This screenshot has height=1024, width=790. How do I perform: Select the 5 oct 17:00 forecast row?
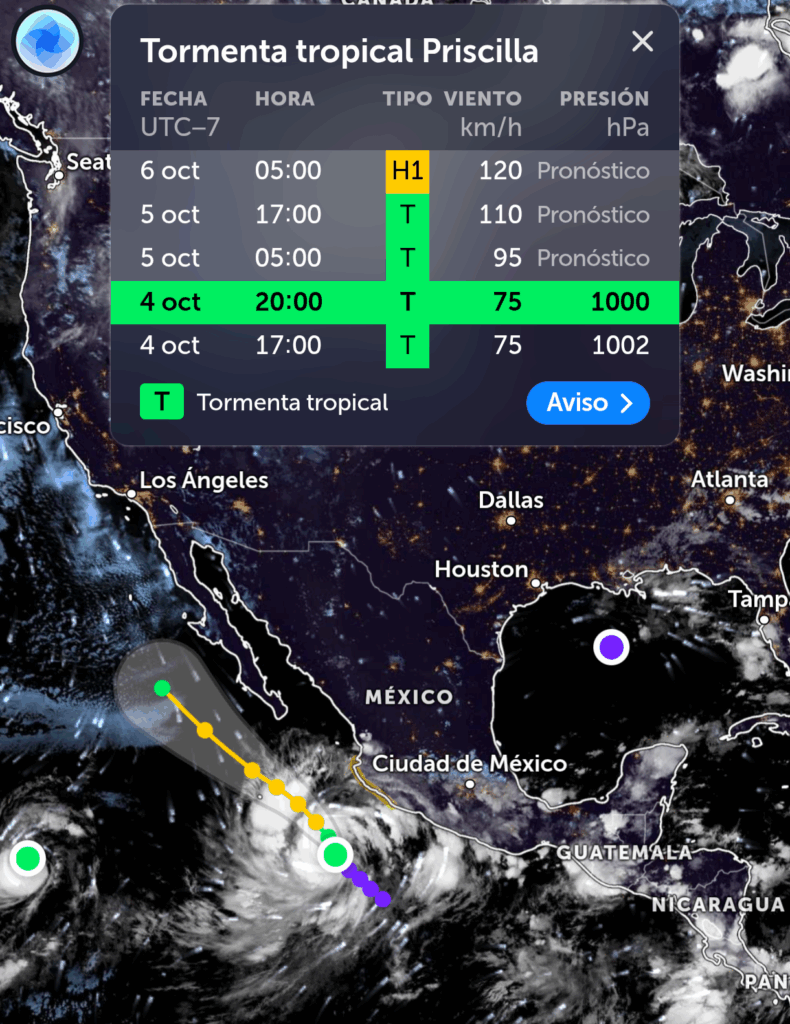pyautogui.click(x=394, y=214)
